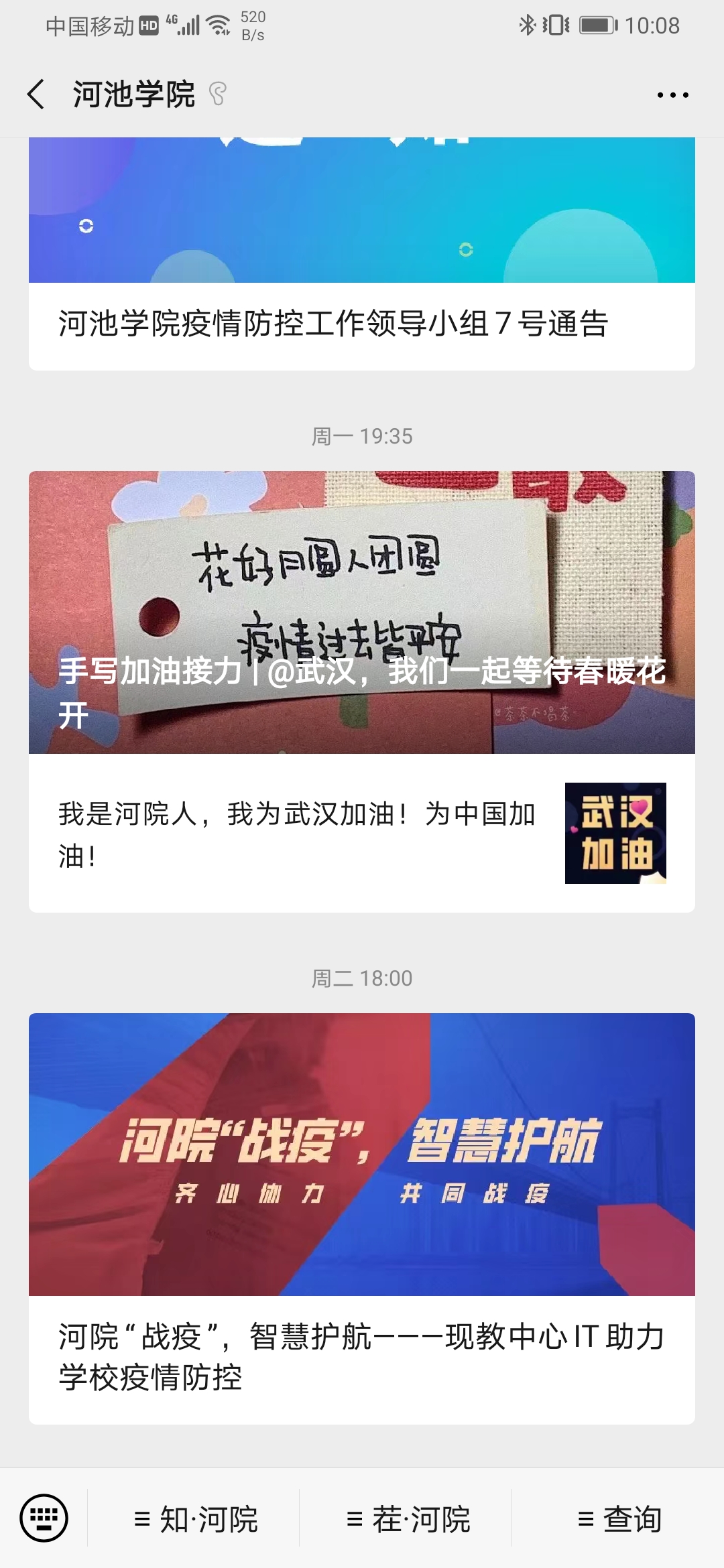Open 河院"战疫"，智慧护航 article
Screen dimensions: 724x1568
pos(362,1220)
